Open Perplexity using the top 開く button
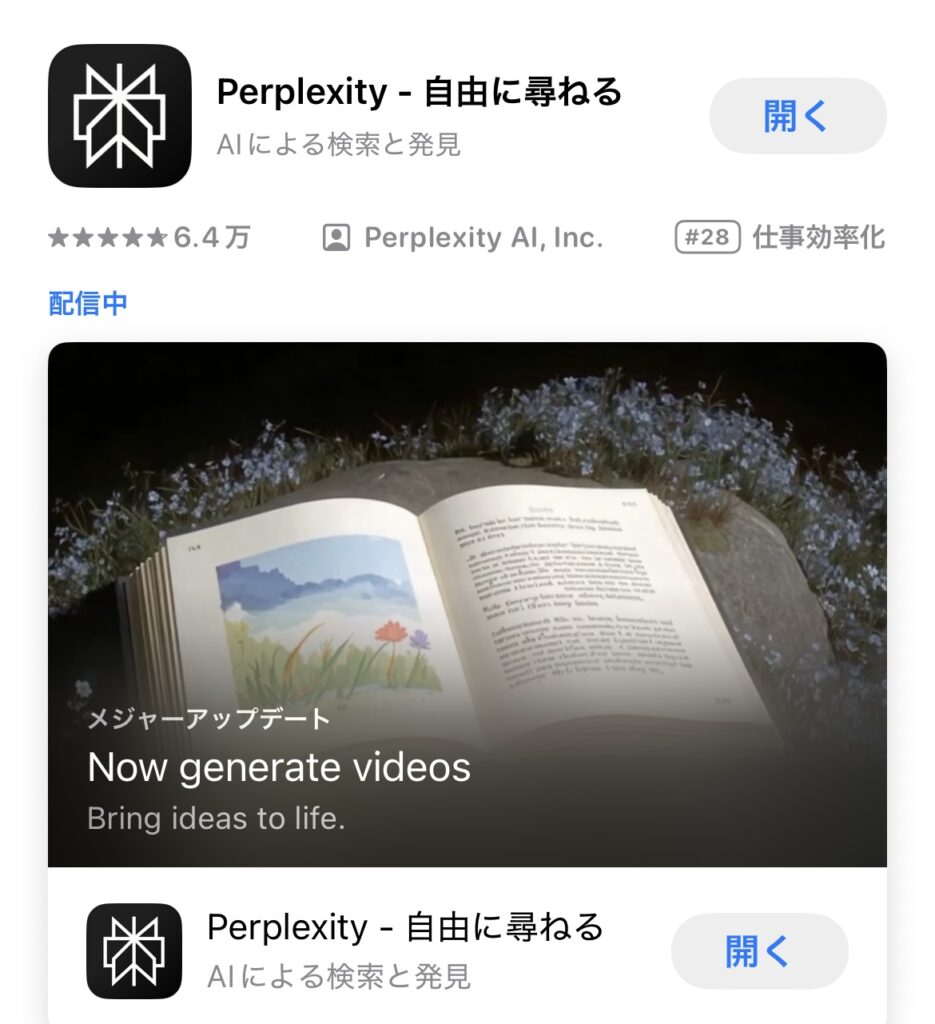 tap(797, 116)
